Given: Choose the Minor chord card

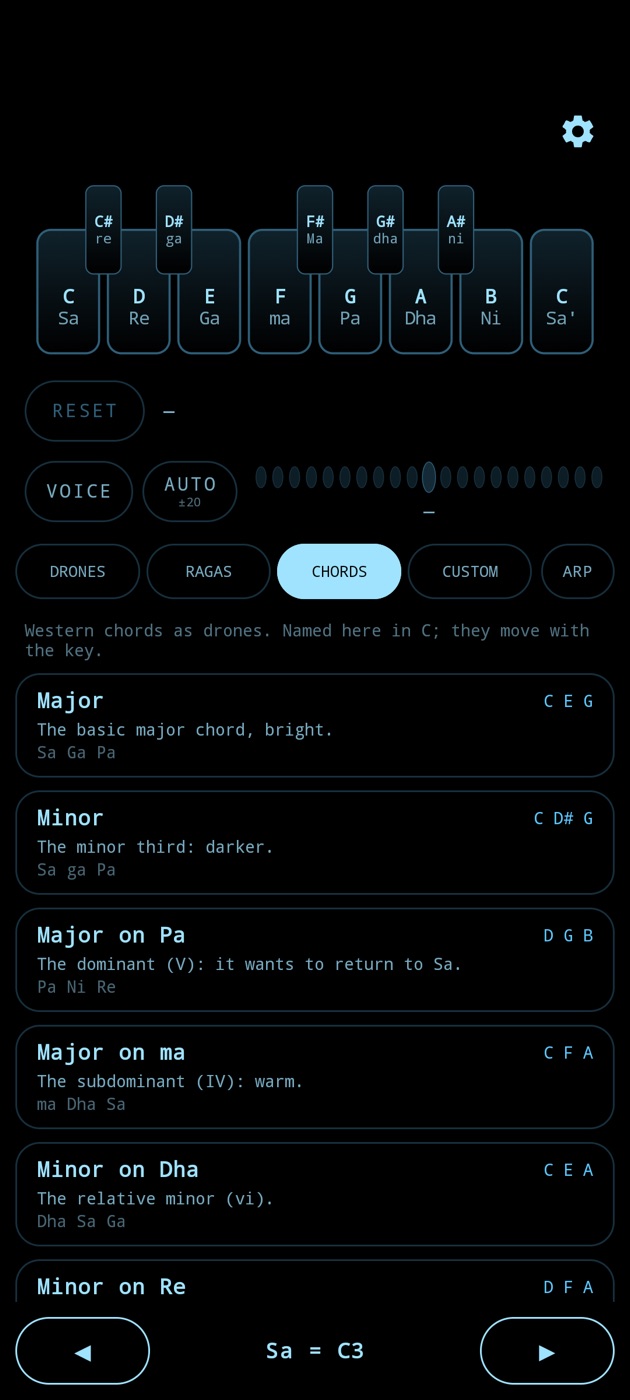Looking at the screenshot, I should click(315, 842).
